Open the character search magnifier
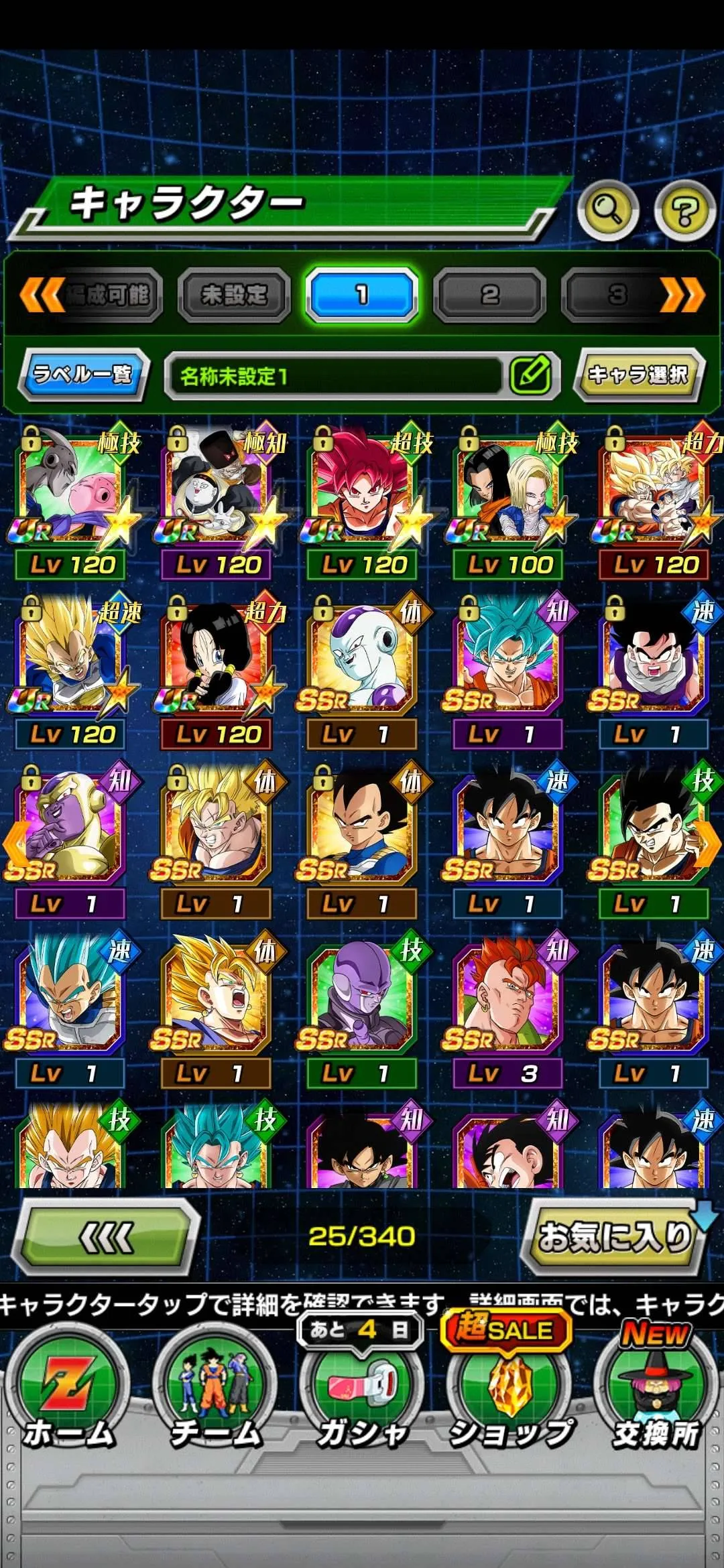The width and height of the screenshot is (724, 1568). tap(607, 210)
